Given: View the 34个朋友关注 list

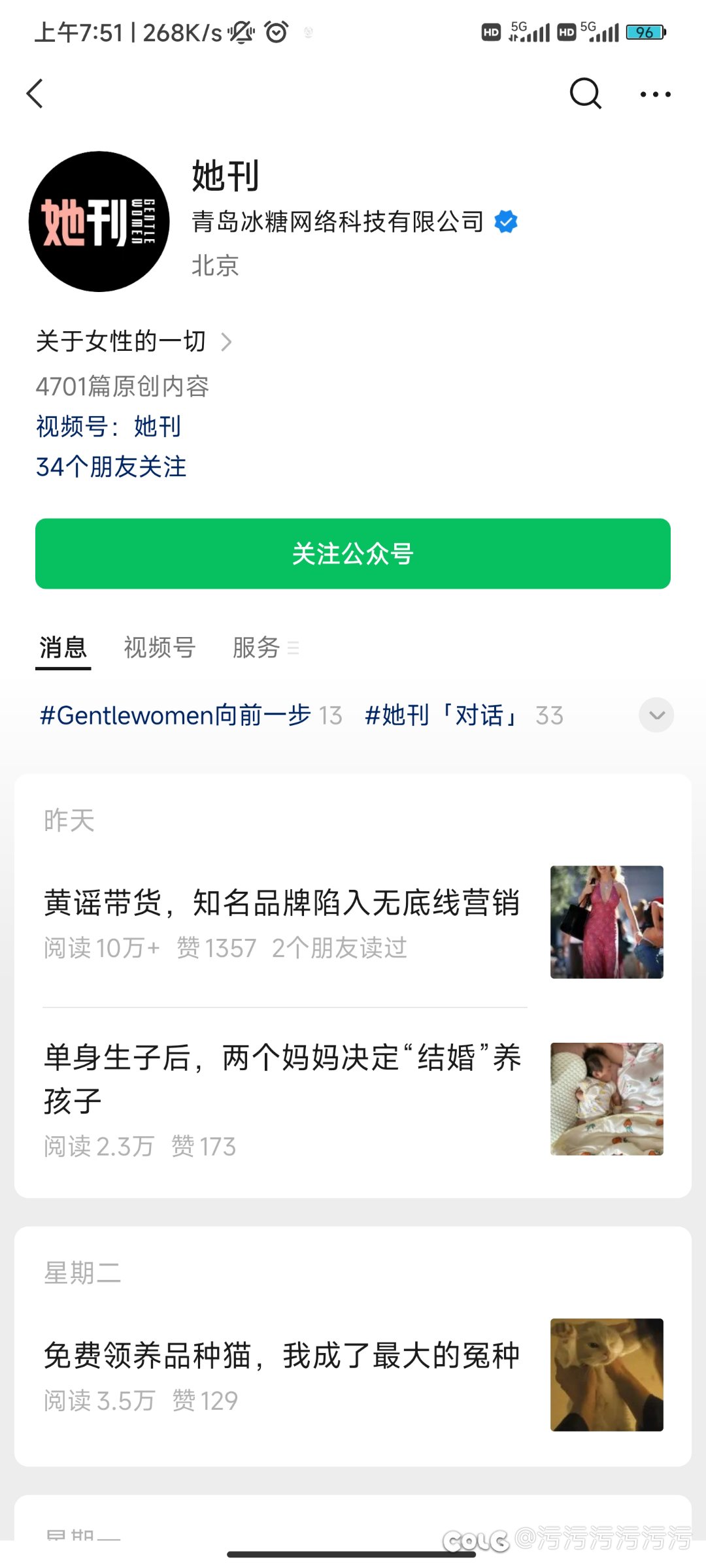Looking at the screenshot, I should (x=111, y=466).
